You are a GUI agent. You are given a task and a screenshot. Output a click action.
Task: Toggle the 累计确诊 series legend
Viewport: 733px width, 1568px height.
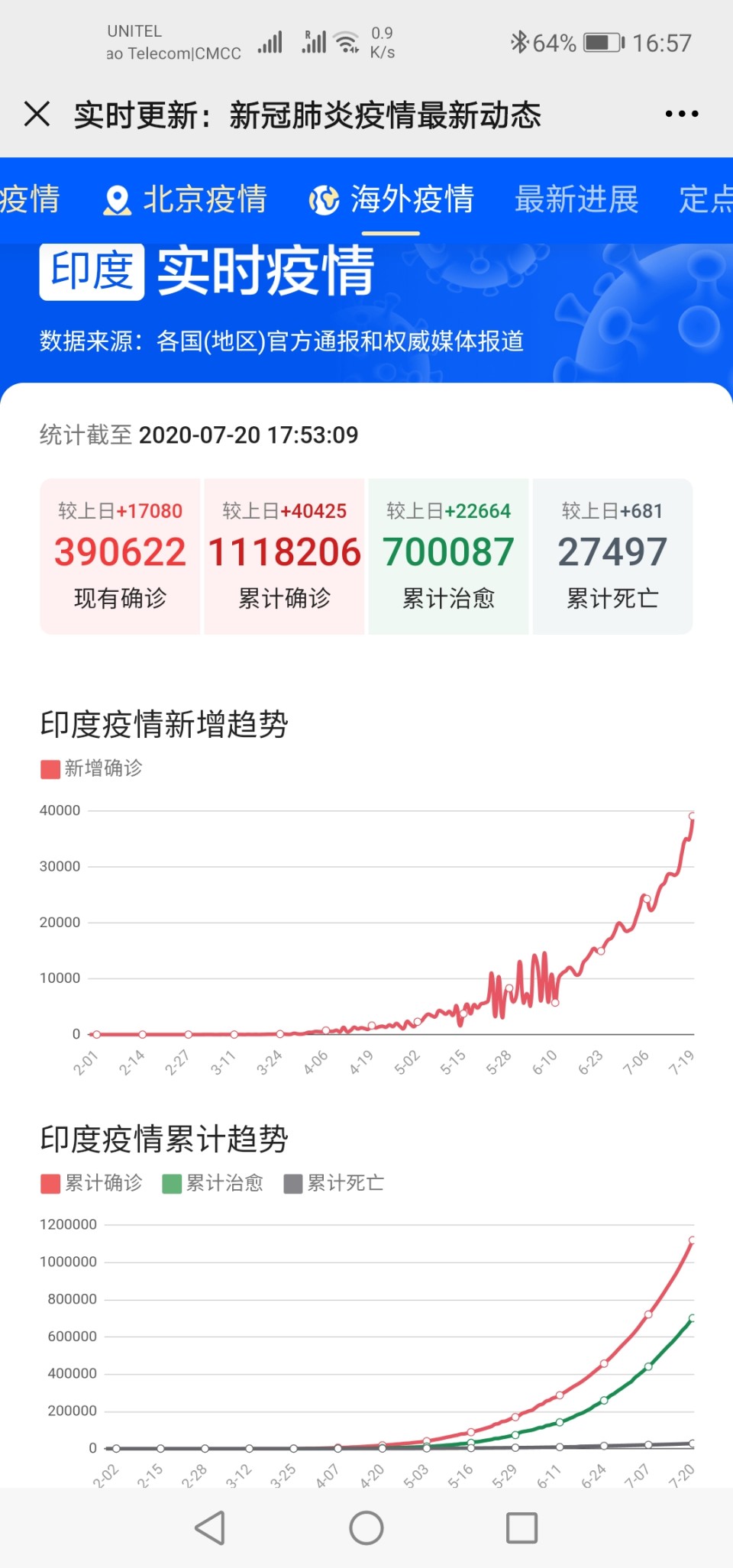pos(92,1183)
